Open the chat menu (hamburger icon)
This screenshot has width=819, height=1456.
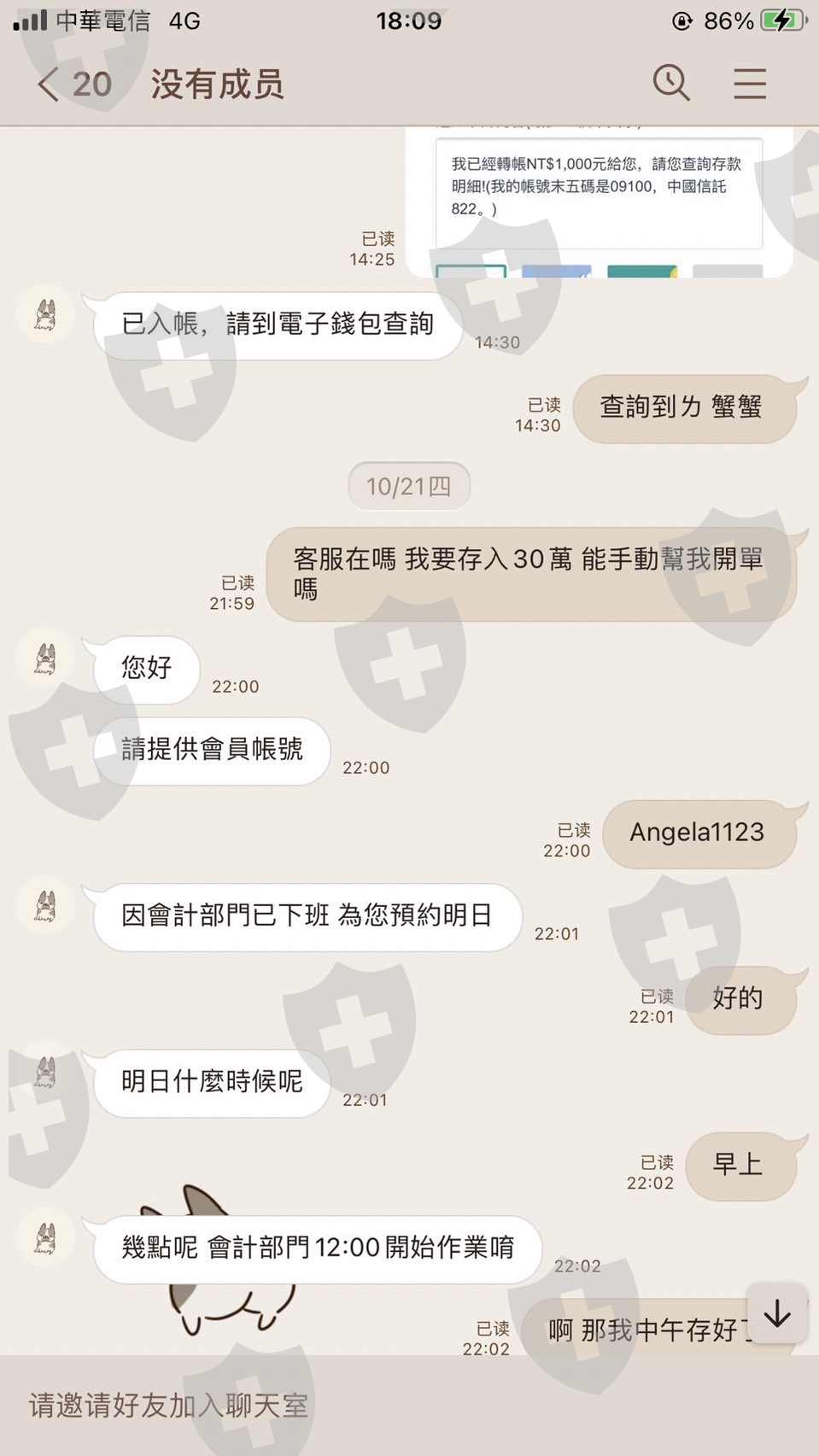(x=750, y=84)
